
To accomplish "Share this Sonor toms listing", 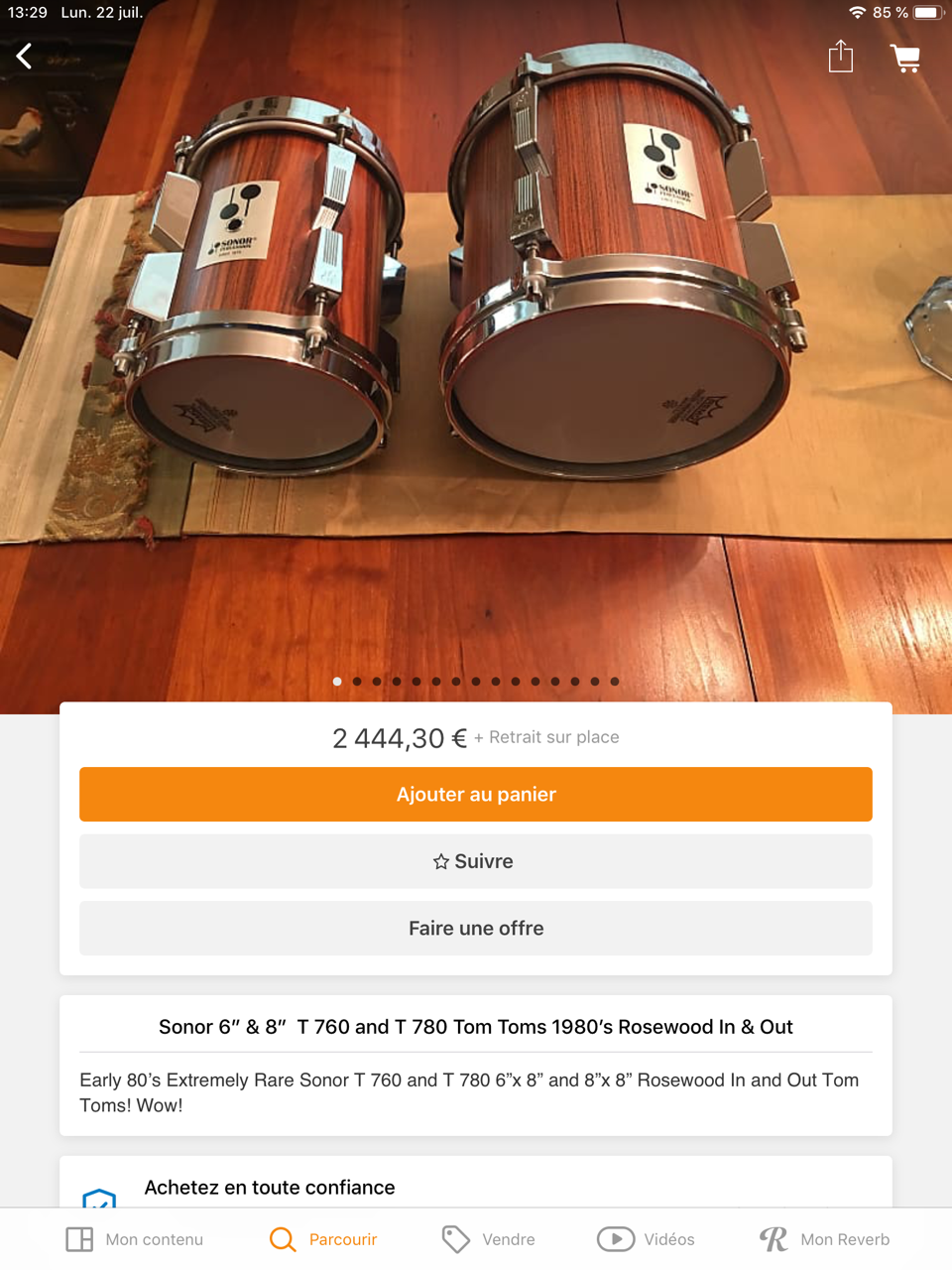I will point(840,57).
